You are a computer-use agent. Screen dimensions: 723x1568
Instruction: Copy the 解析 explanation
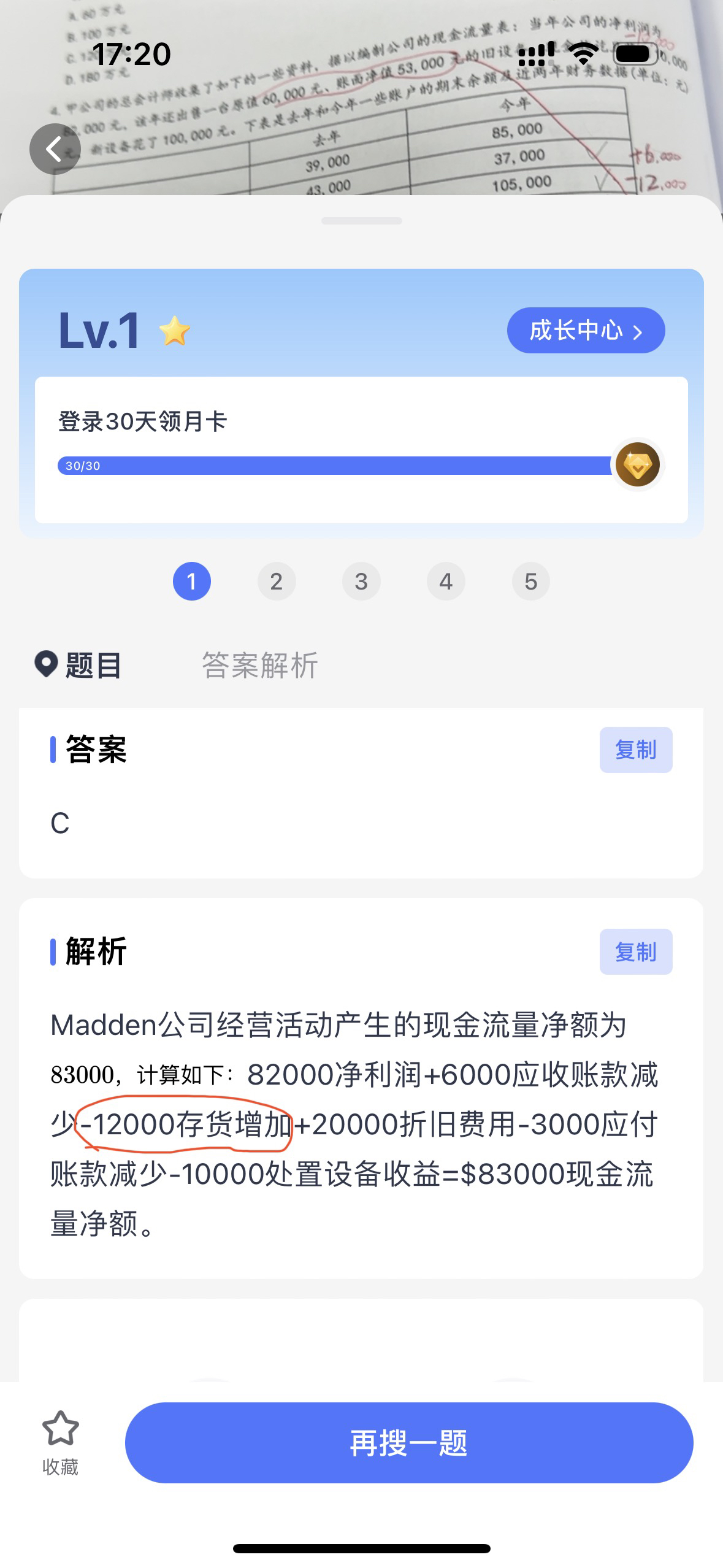pyautogui.click(x=636, y=951)
